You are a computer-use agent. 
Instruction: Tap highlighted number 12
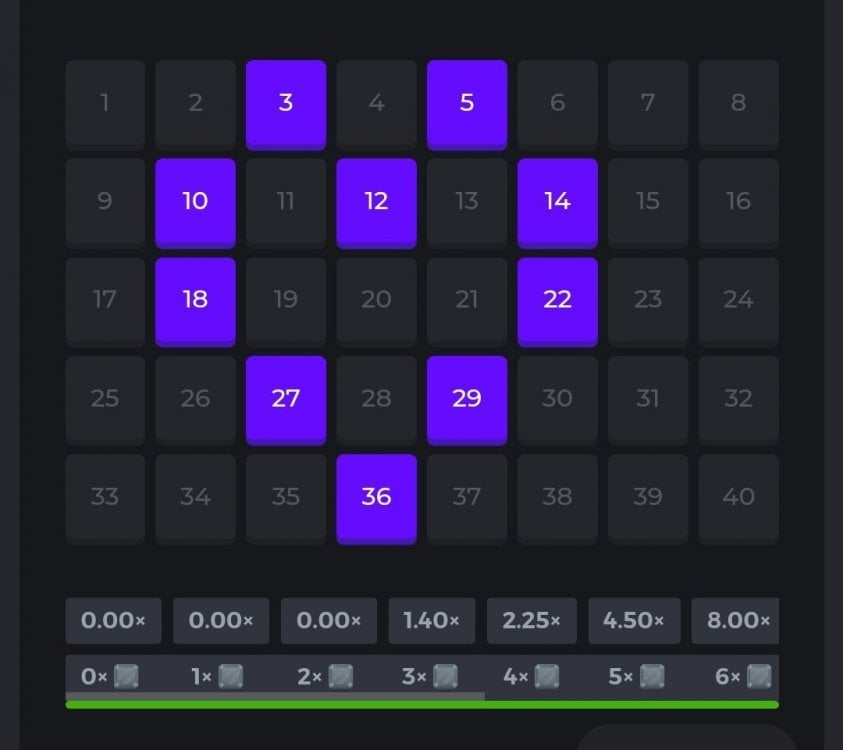pyautogui.click(x=376, y=201)
